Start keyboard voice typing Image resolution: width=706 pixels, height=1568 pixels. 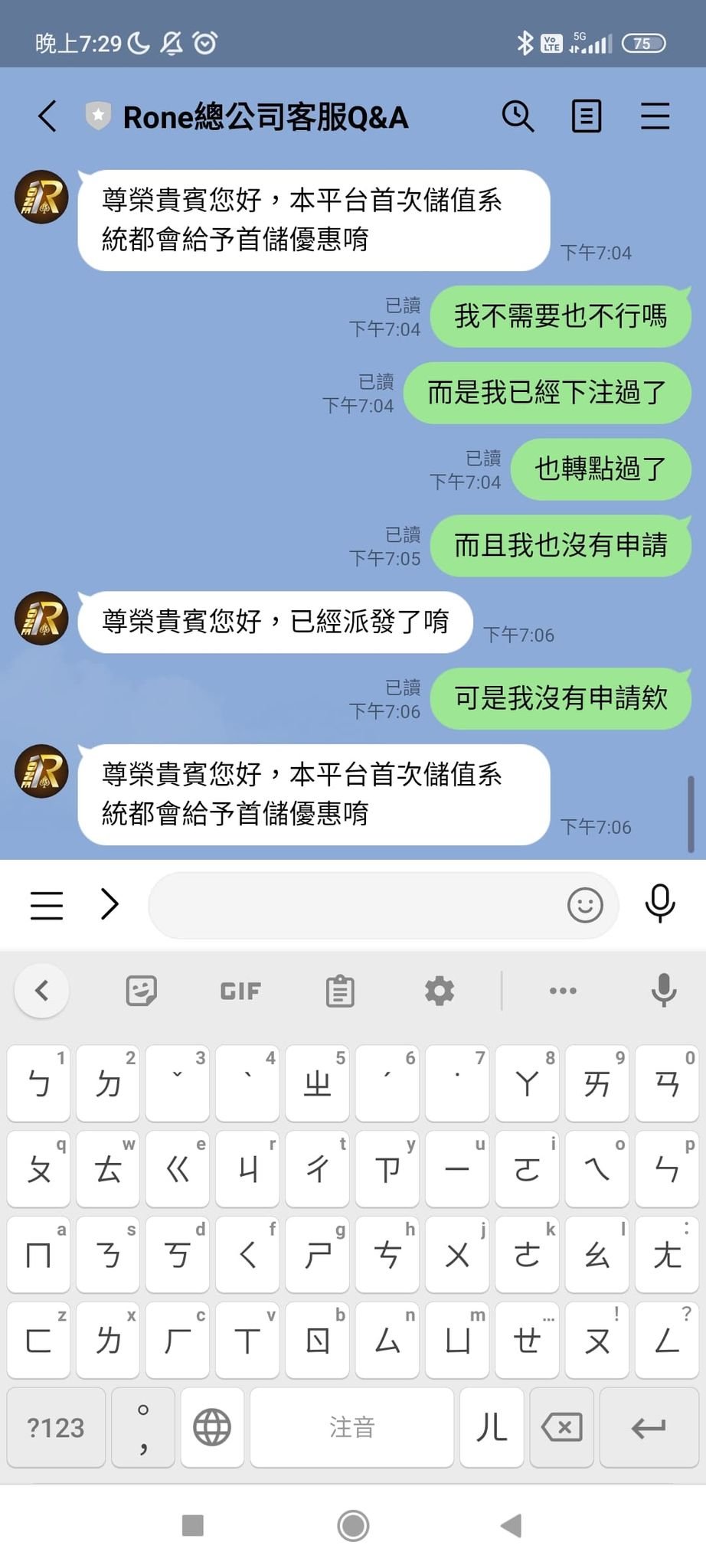(663, 991)
